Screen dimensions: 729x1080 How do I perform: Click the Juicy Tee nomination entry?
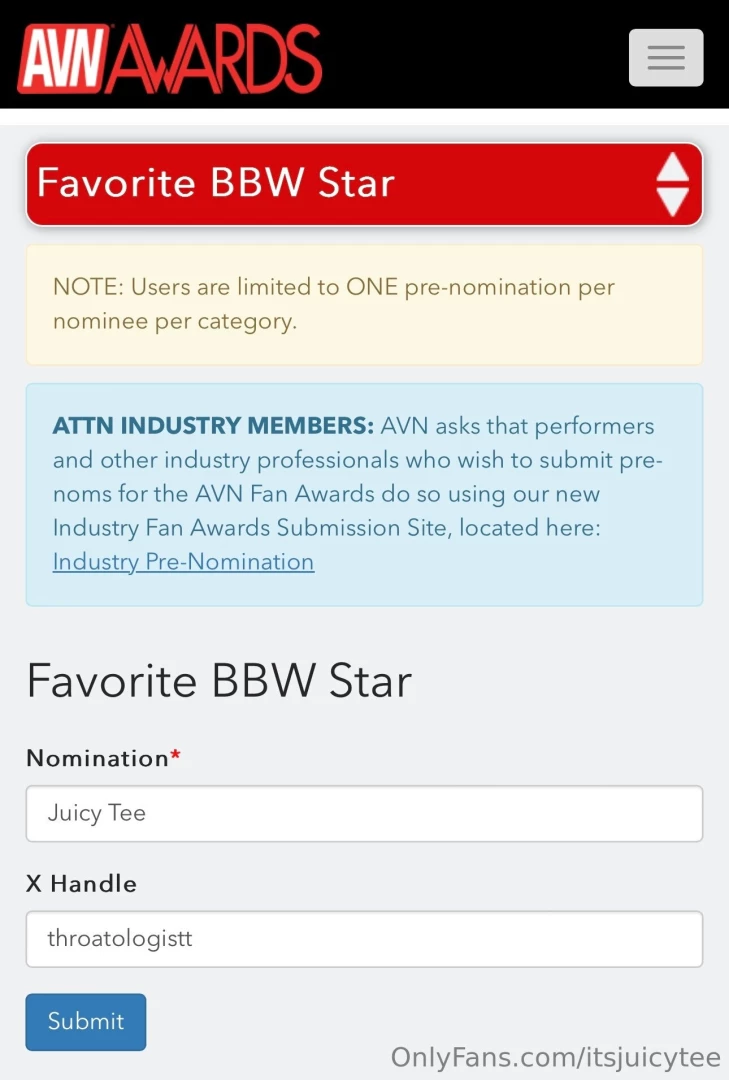96,813
